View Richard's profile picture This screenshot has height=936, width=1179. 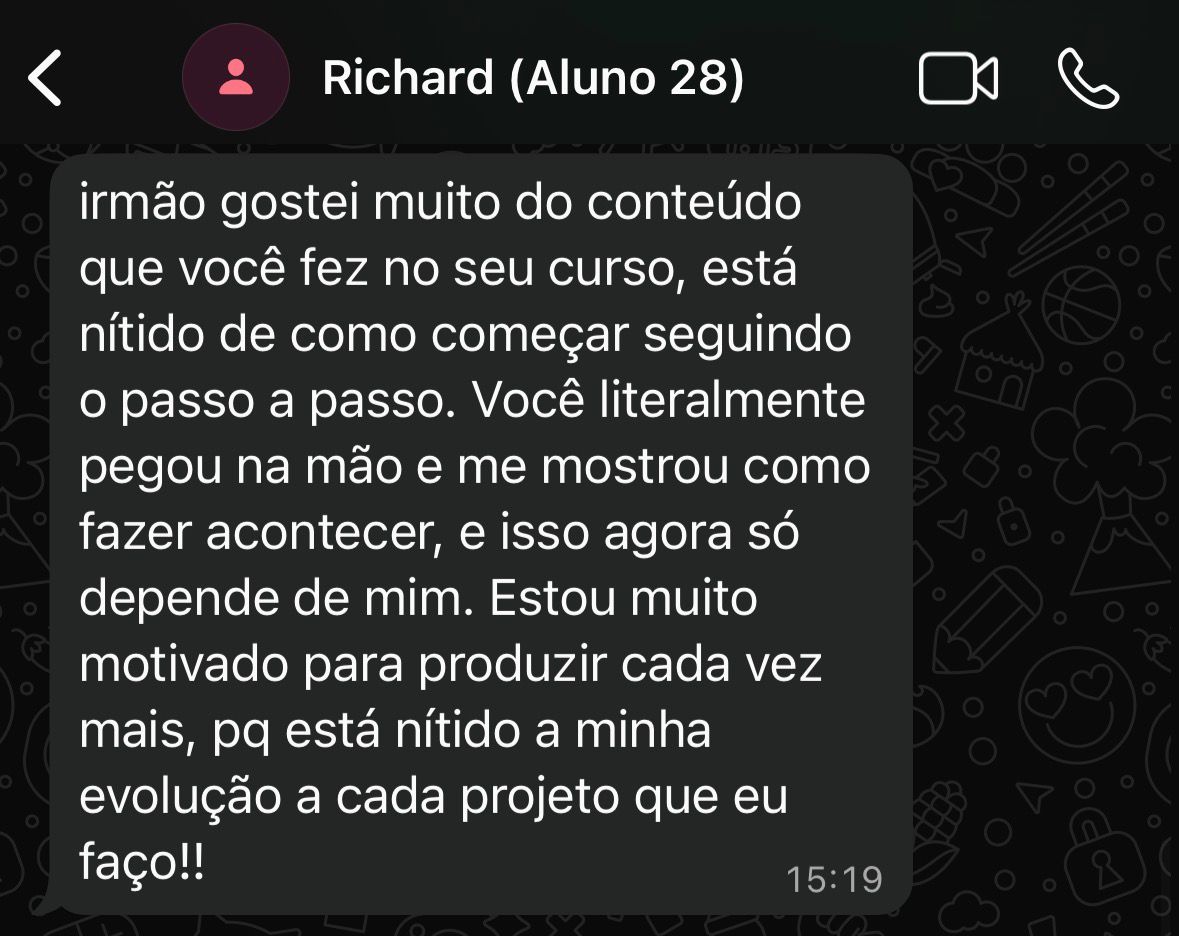click(236, 78)
